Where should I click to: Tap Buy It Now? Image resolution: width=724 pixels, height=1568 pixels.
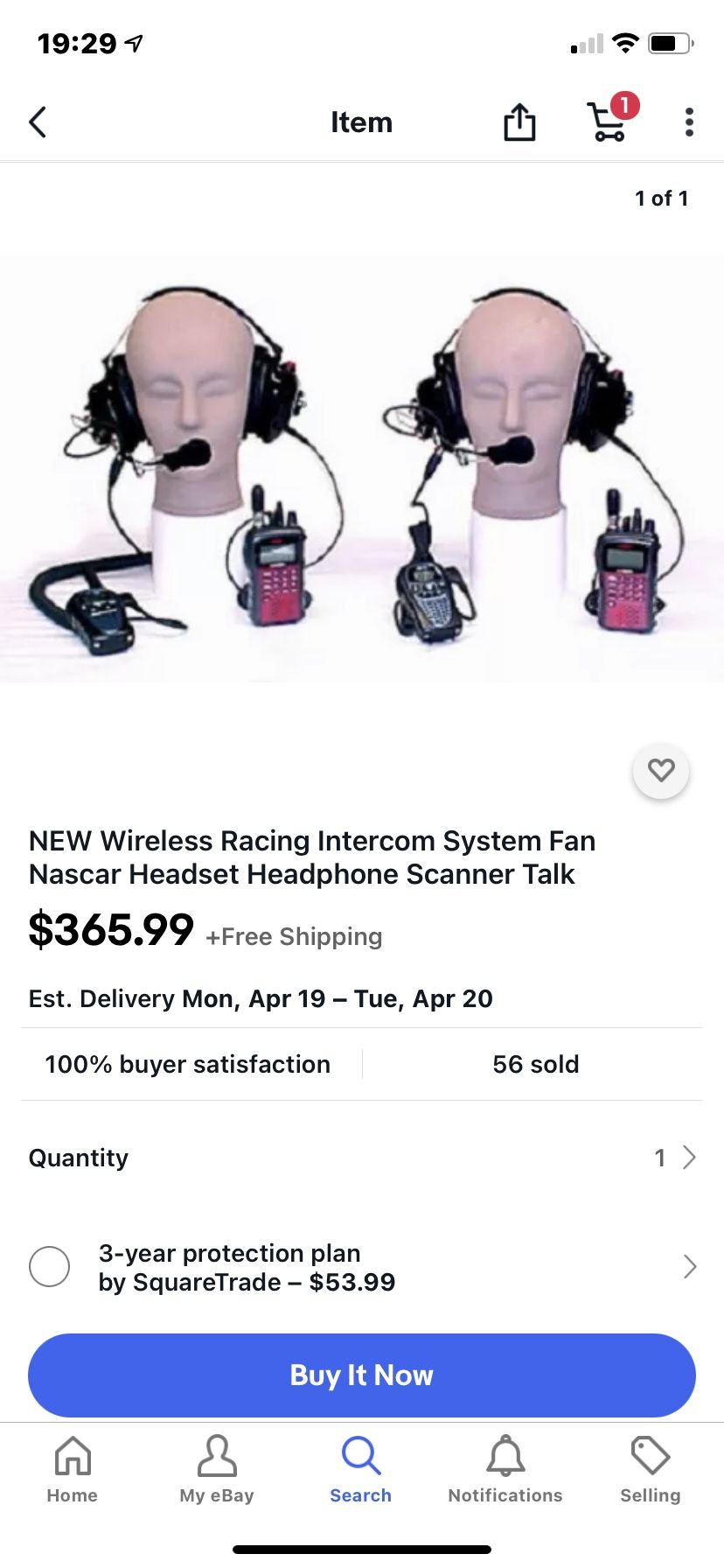coord(362,1375)
